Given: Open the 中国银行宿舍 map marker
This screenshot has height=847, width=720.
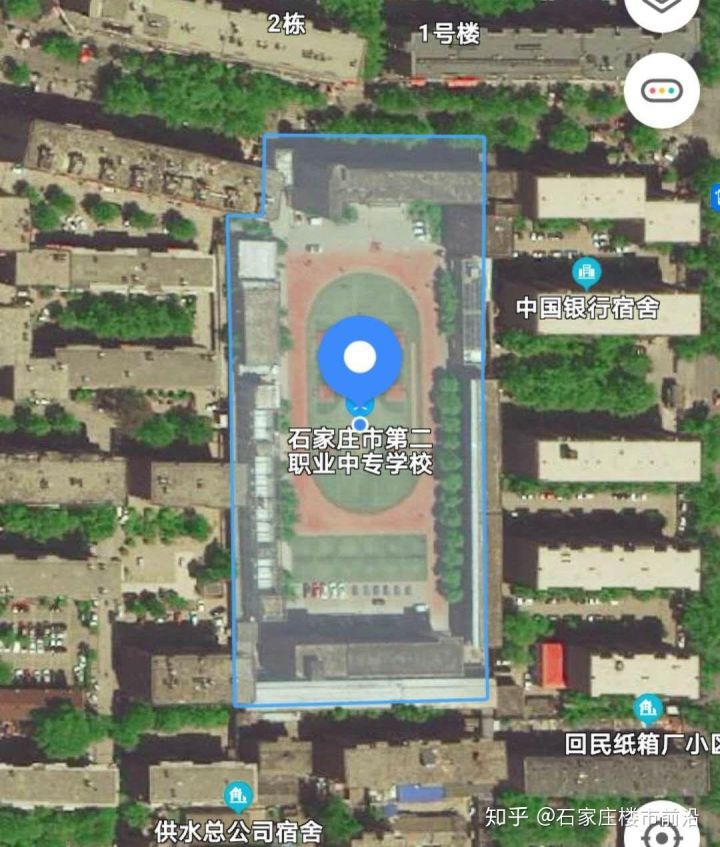Looking at the screenshot, I should click(x=586, y=272).
